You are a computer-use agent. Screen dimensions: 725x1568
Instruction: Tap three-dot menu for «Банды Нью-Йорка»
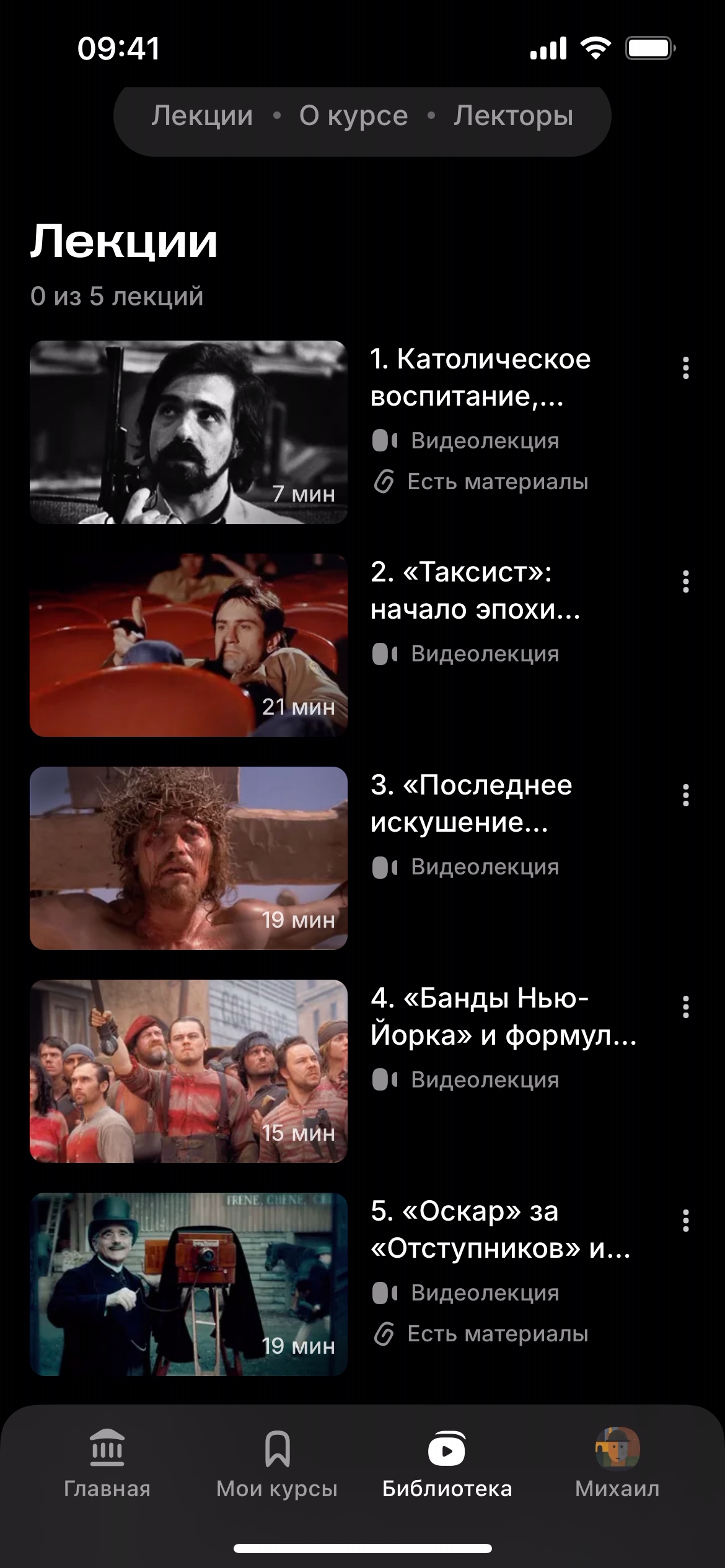pos(685,1008)
